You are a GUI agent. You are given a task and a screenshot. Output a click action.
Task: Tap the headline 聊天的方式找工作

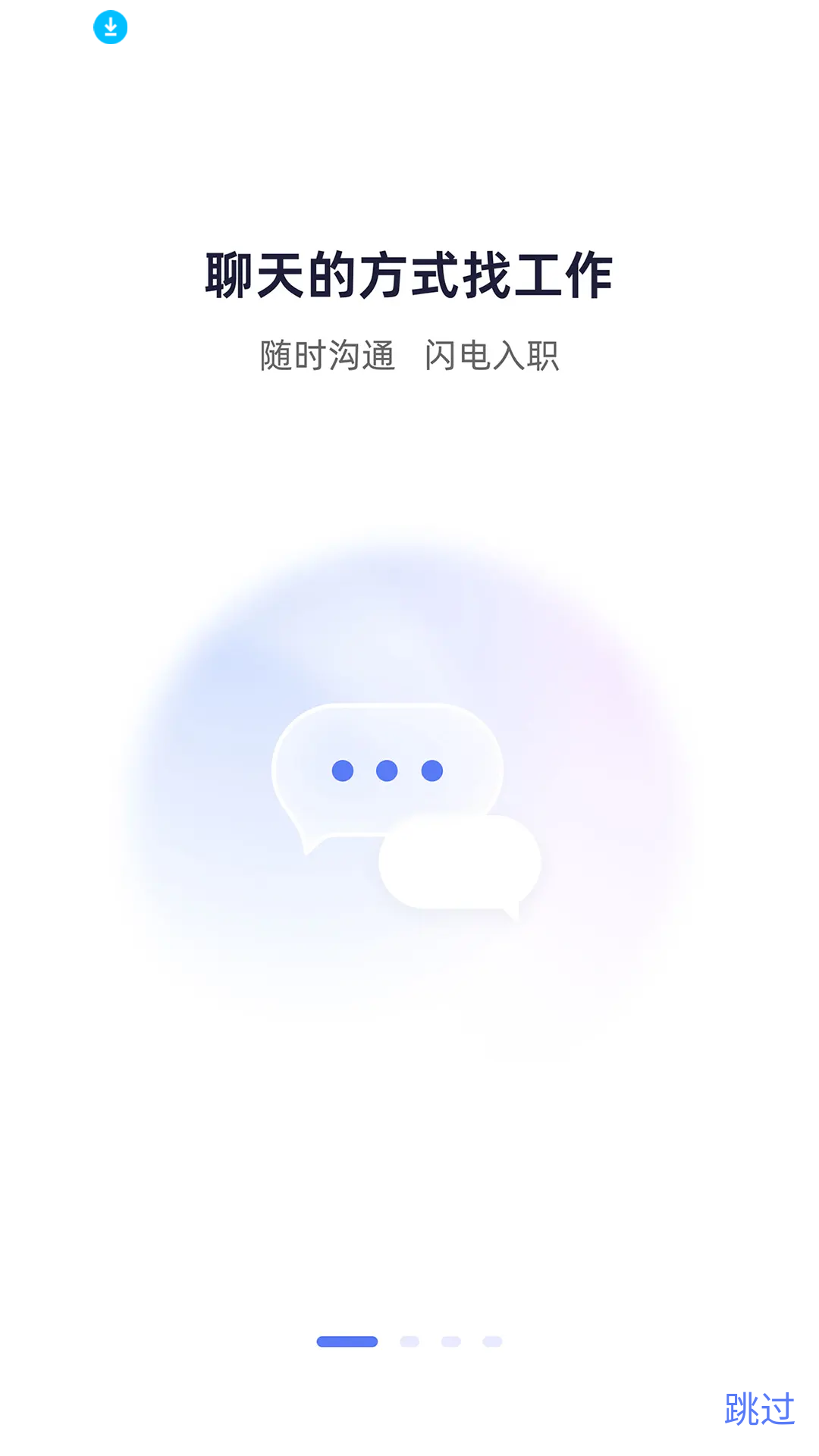409,277
